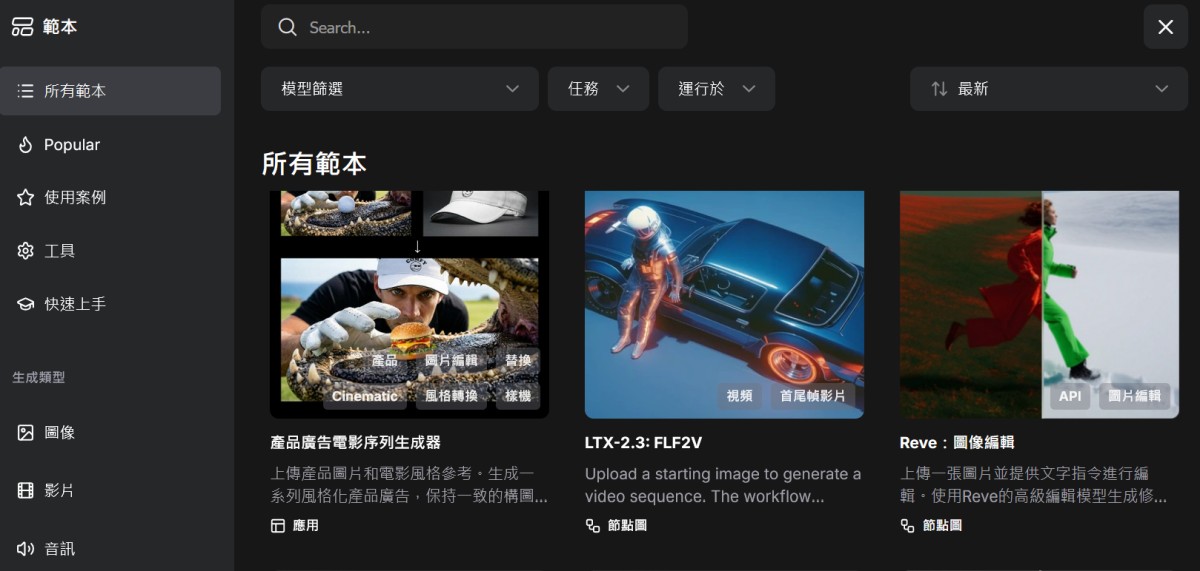Expand the 模型篩選 dropdown
Viewport: 1200px width, 571px height.
click(399, 89)
